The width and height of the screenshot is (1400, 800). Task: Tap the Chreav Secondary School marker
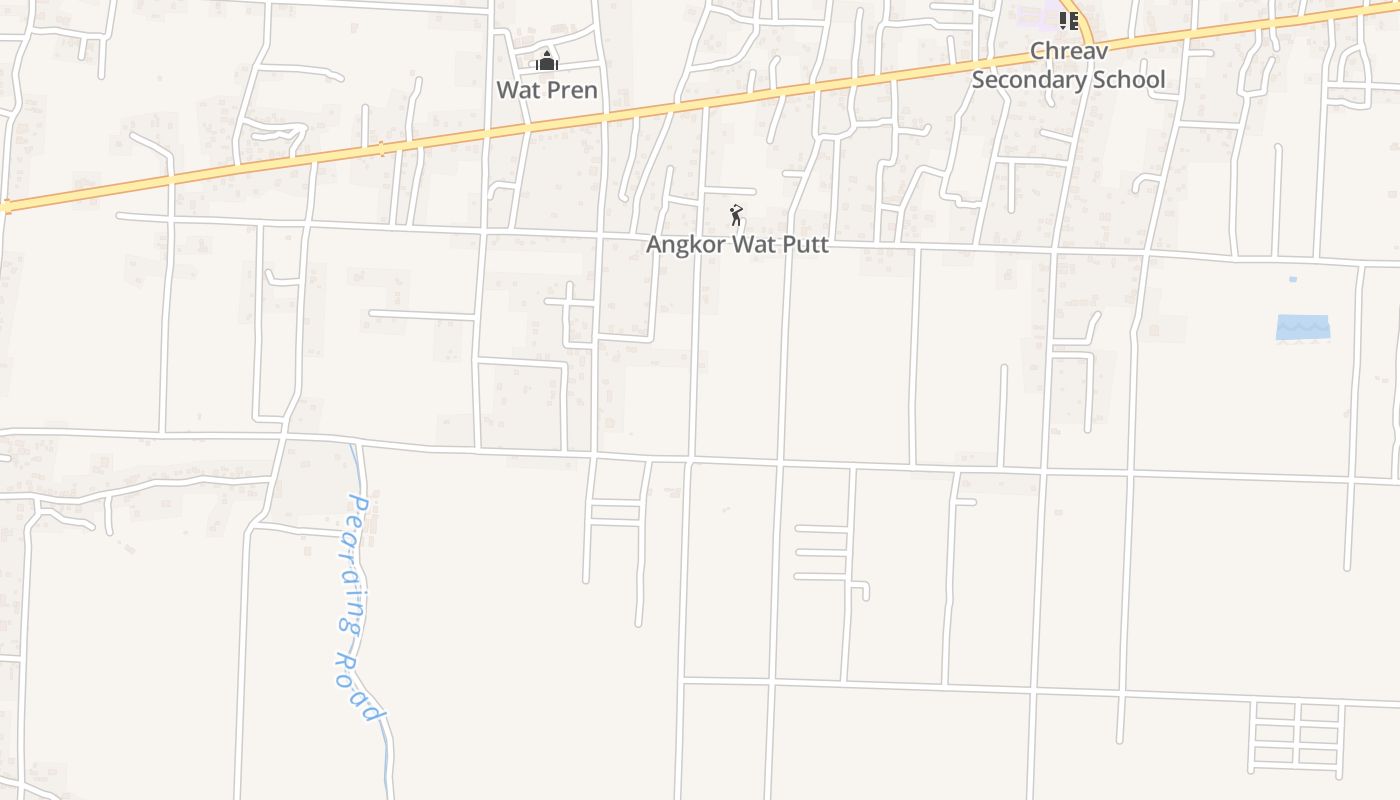click(1068, 21)
